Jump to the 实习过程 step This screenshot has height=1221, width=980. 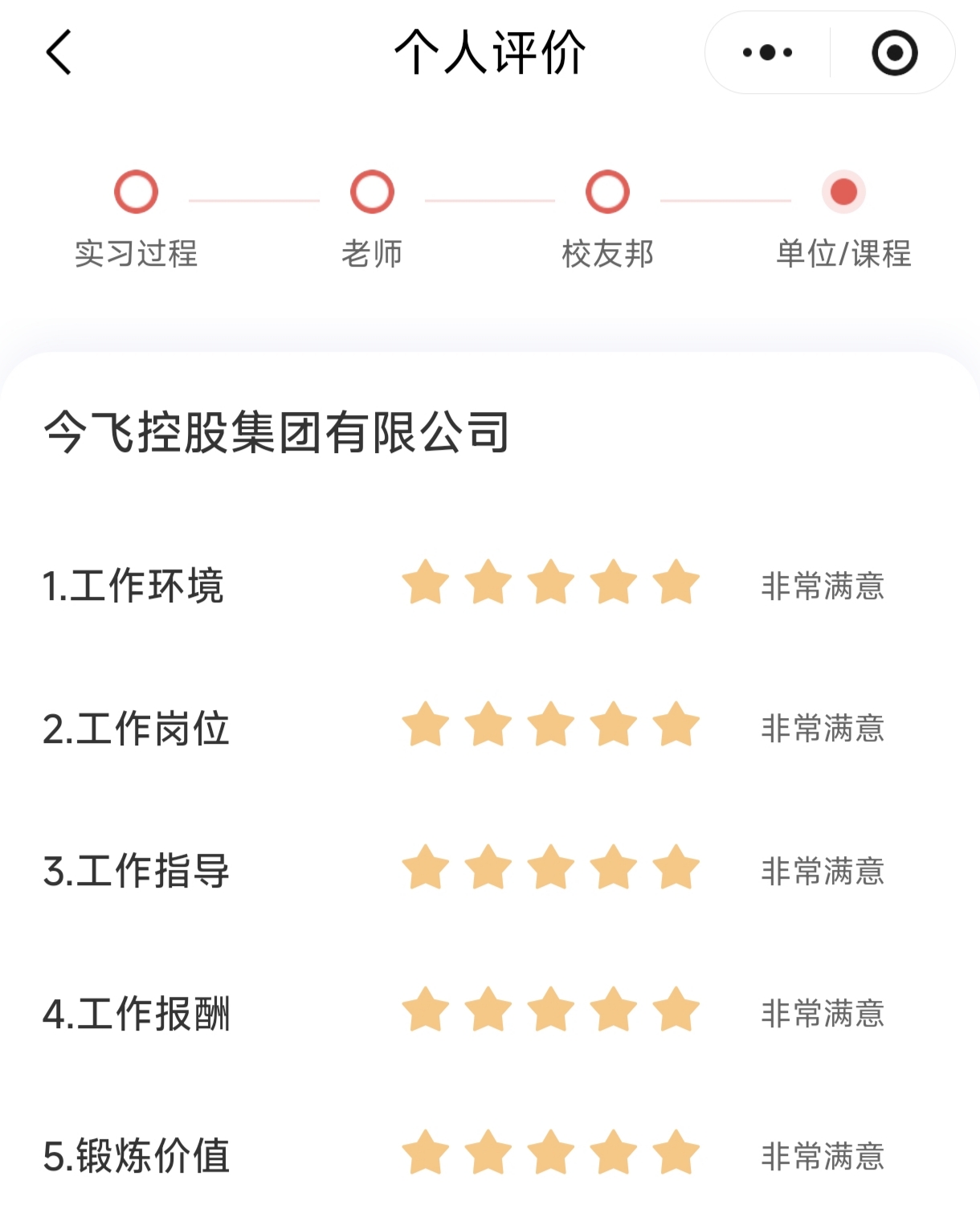(x=136, y=192)
